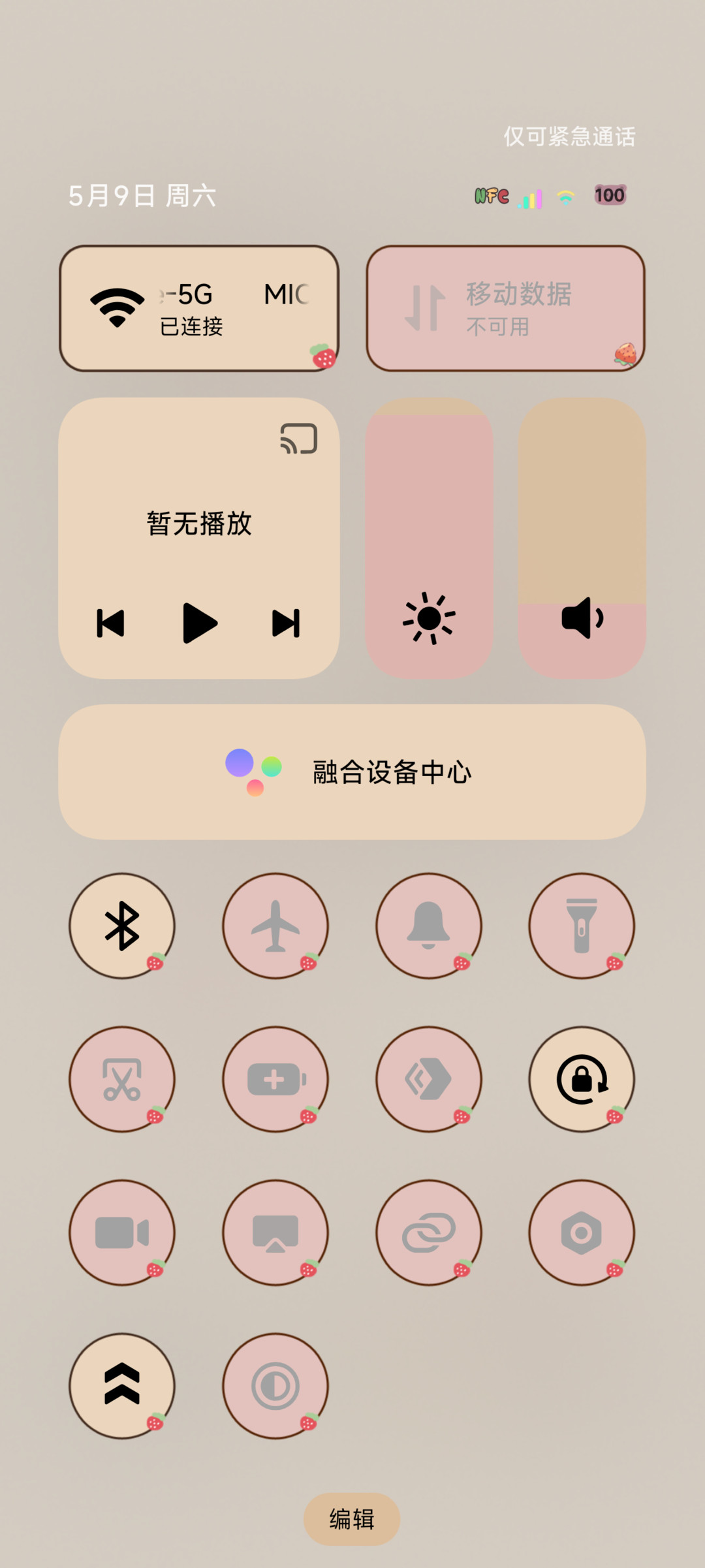Open the screen casting toggle
This screenshot has width=705, height=1568.
pyautogui.click(x=275, y=1232)
